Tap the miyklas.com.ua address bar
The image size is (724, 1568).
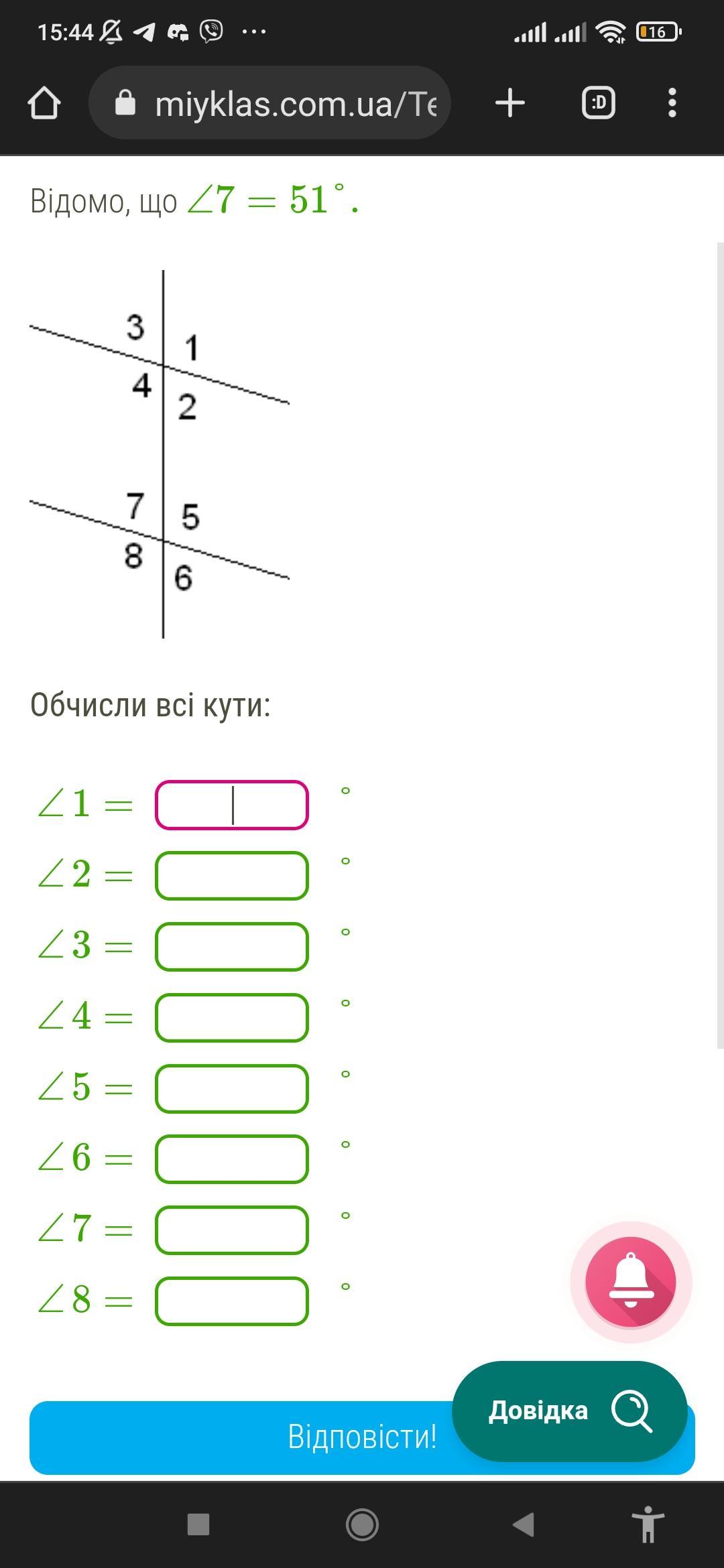pos(269,103)
